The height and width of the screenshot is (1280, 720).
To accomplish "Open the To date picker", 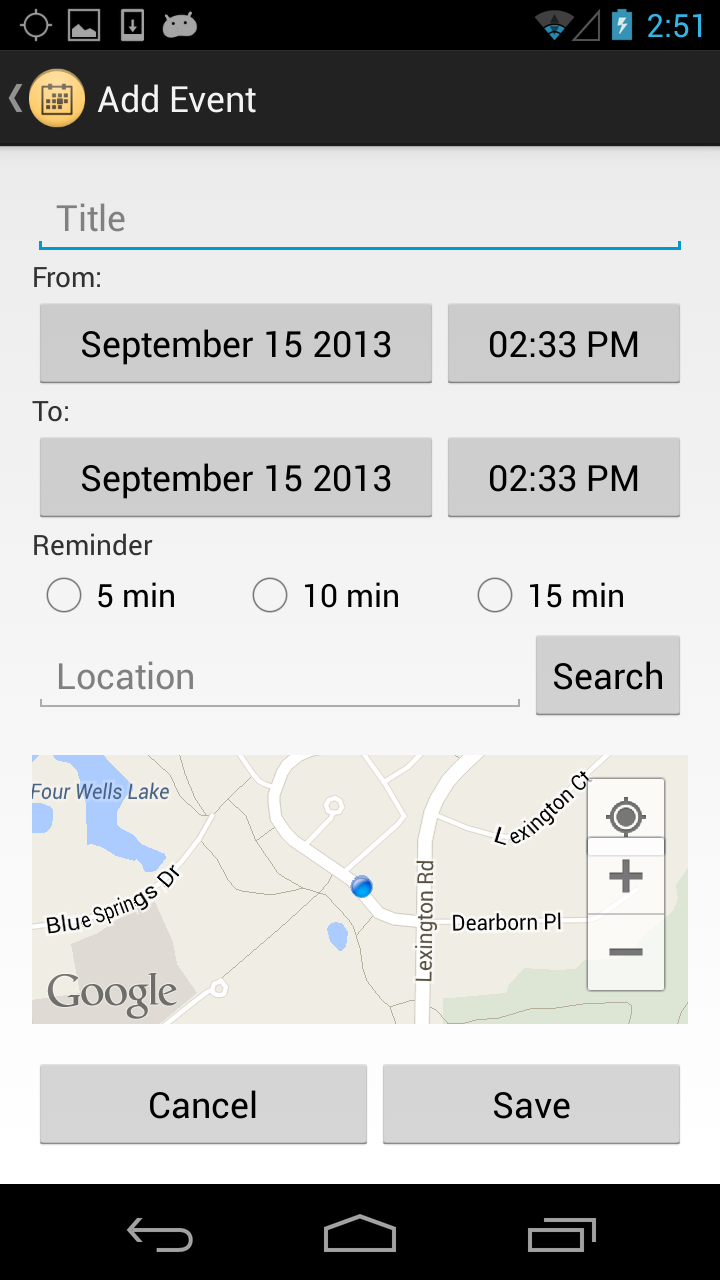I will point(236,478).
